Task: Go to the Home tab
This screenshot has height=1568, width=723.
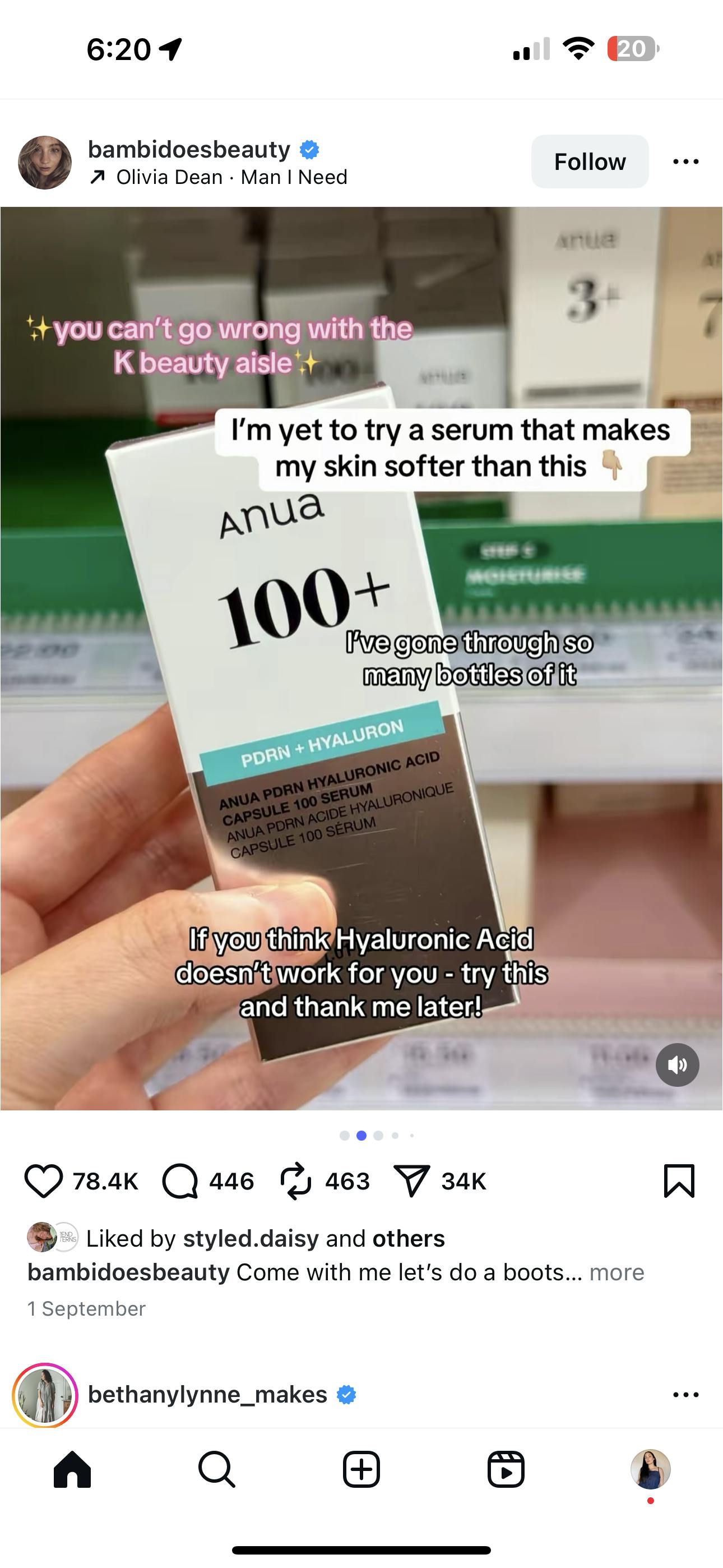Action: coord(72,1470)
